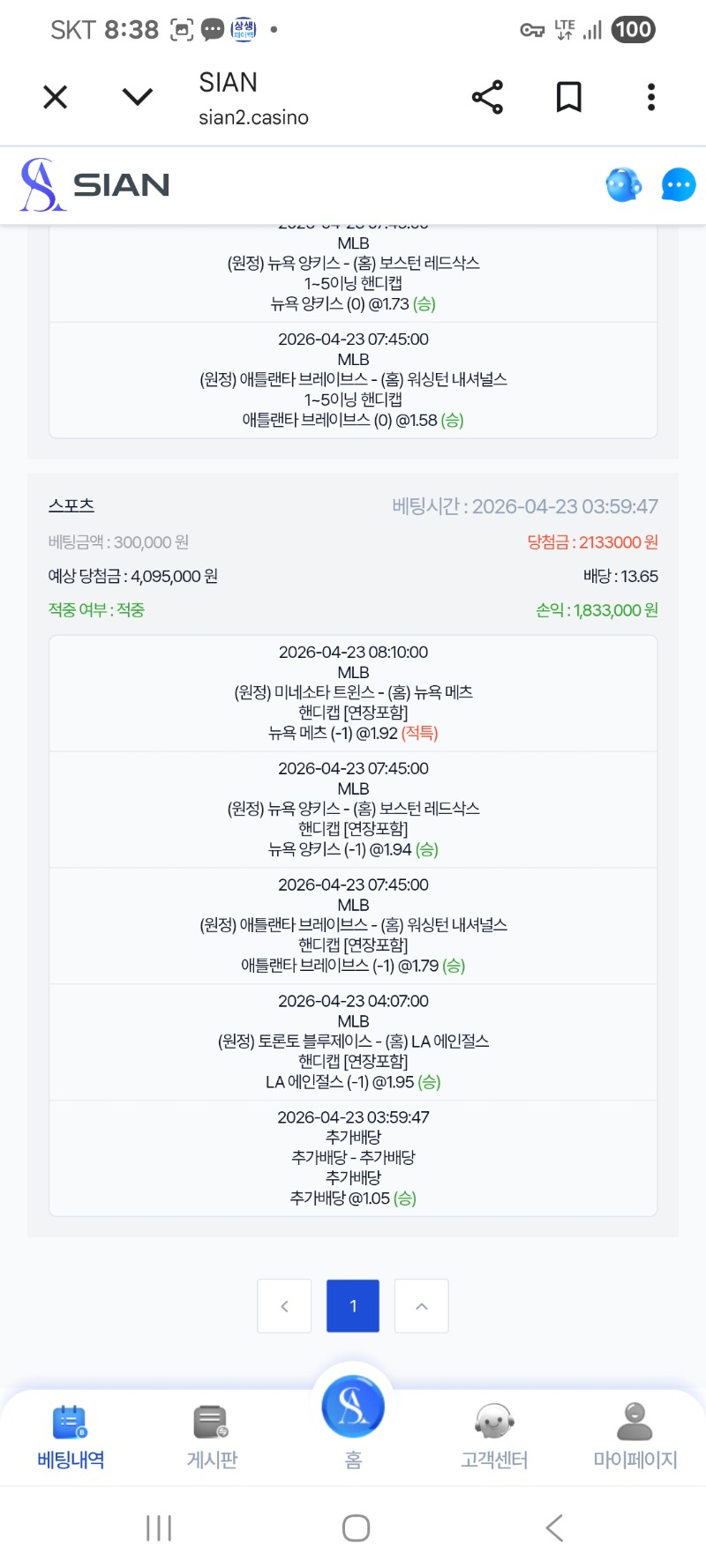Open the blue robot support icon
This screenshot has height=1568, width=706.
click(624, 185)
